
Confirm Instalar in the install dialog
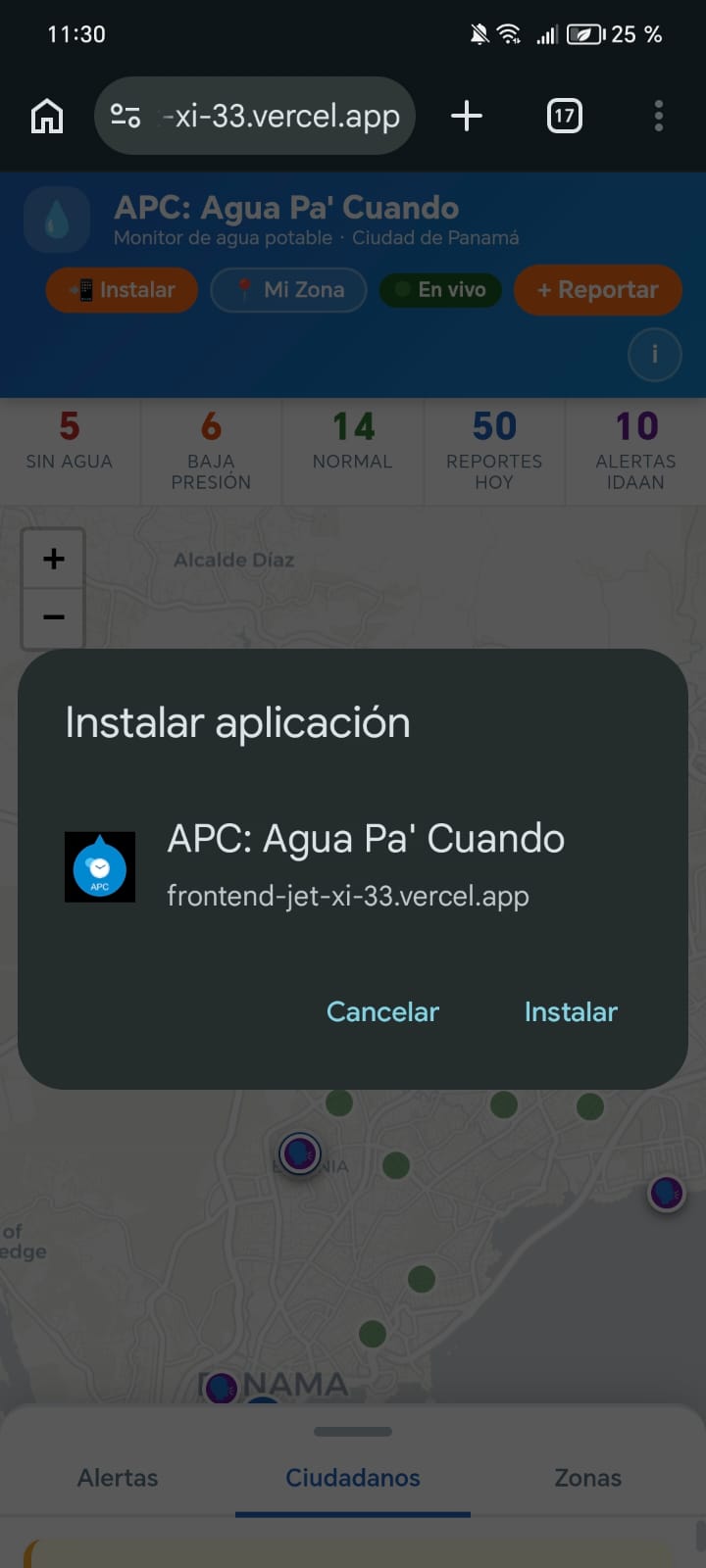coord(571,1011)
